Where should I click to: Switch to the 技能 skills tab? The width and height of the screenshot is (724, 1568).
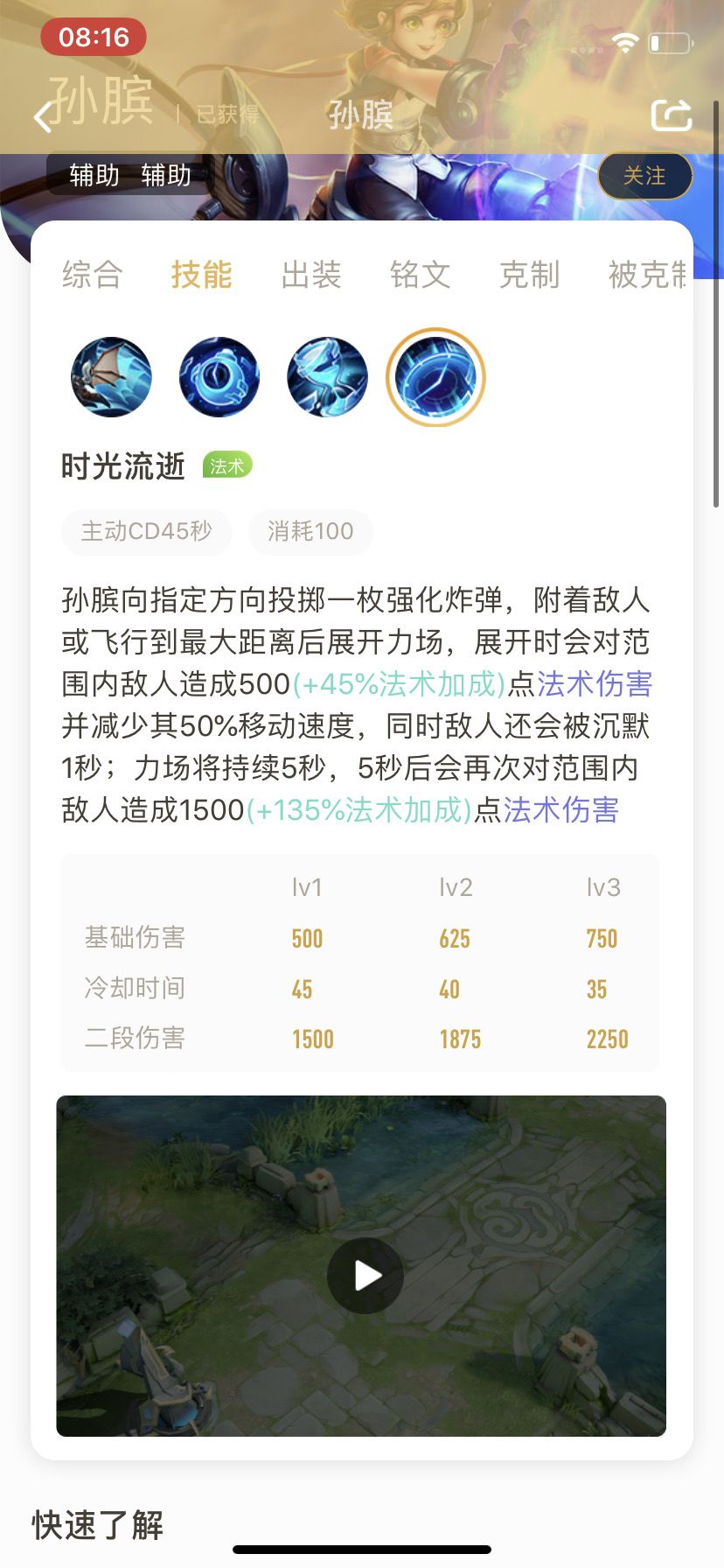202,275
